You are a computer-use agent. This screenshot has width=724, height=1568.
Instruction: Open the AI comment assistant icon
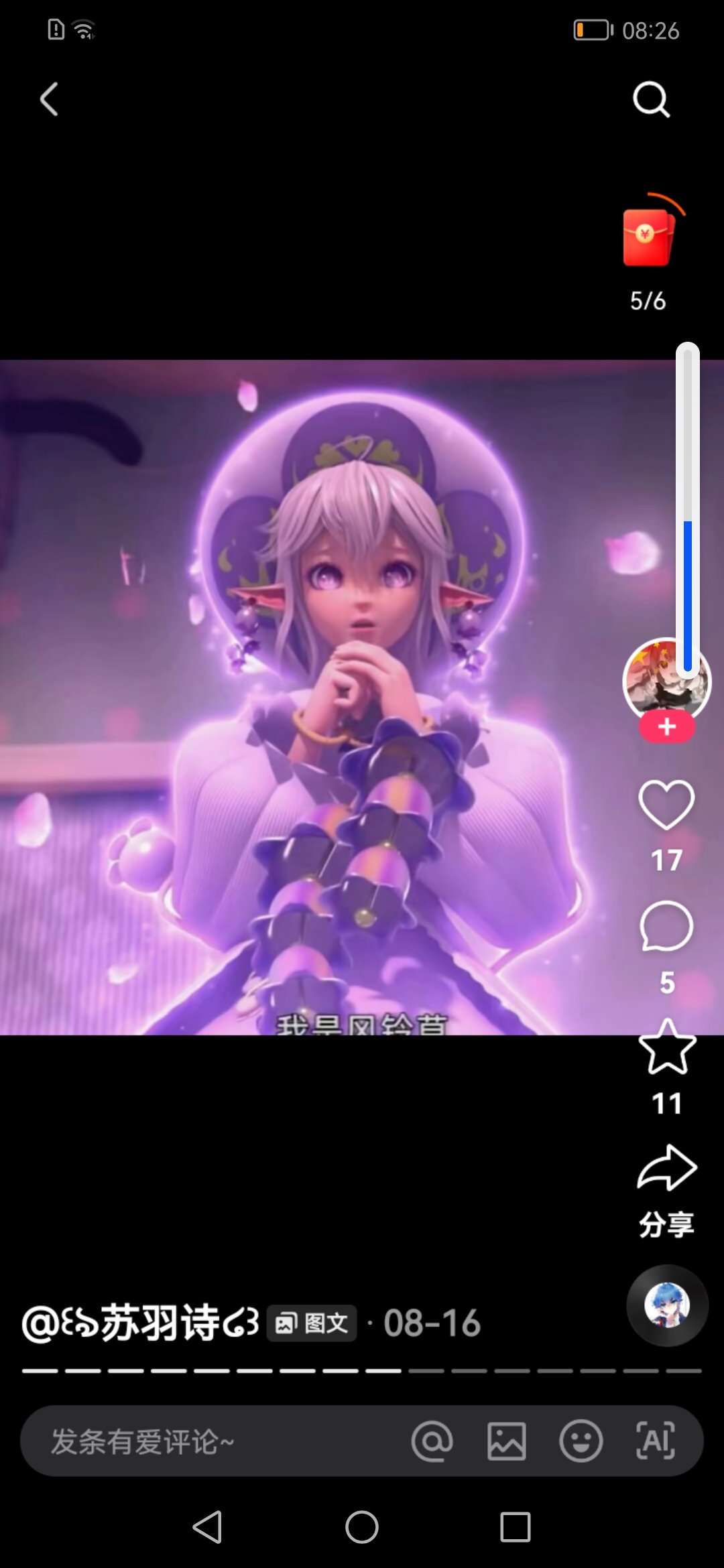[655, 1440]
